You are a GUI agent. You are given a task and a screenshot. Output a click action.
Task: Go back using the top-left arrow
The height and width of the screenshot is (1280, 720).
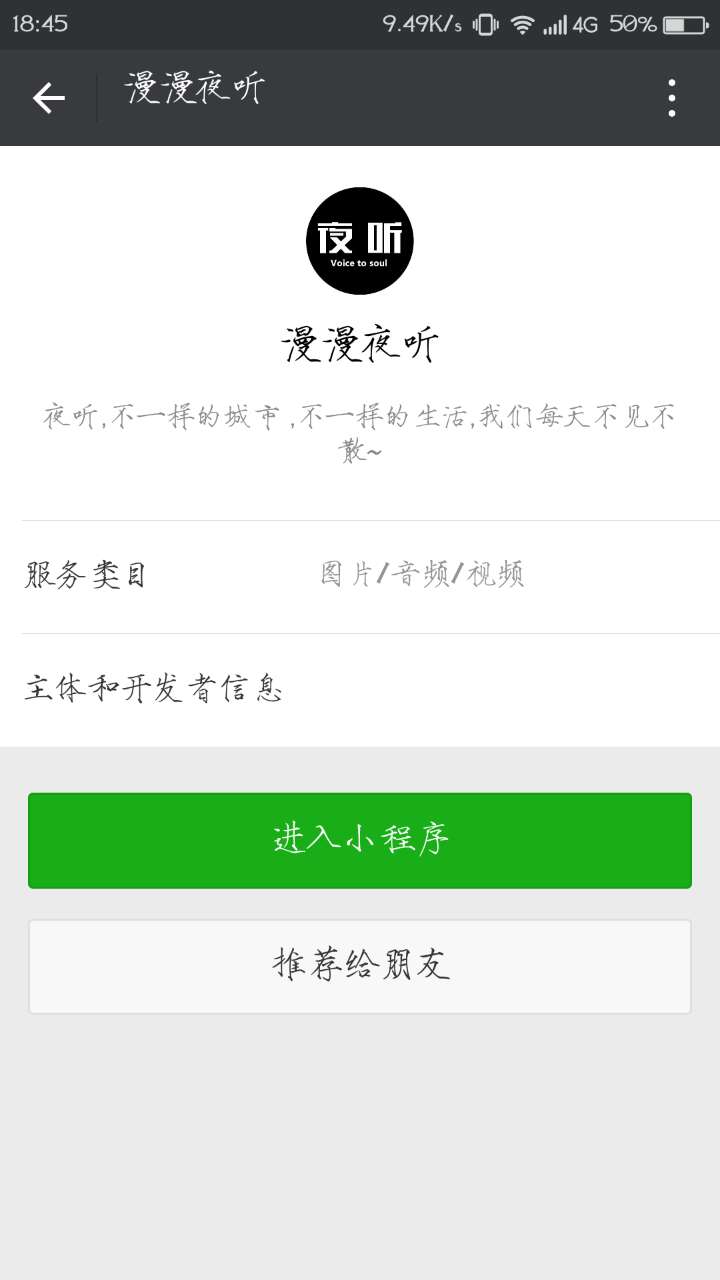[x=48, y=98]
